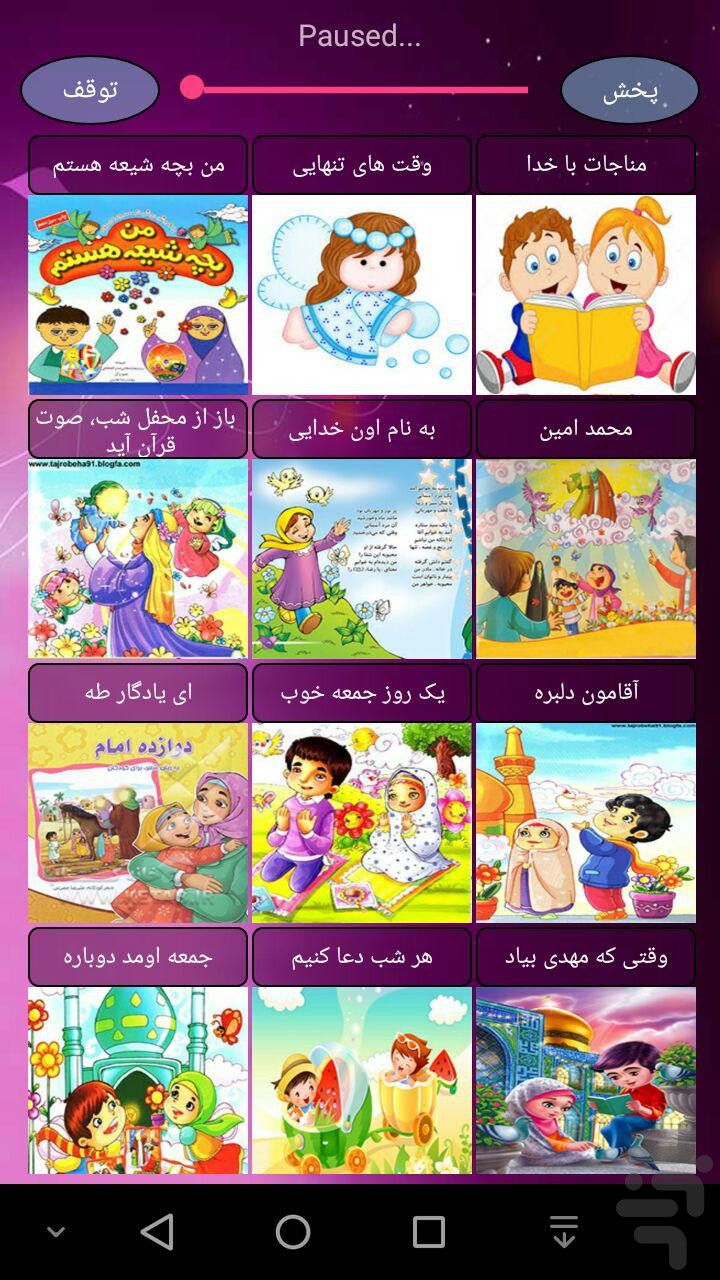Viewport: 720px width, 1280px height.
Task: Select the وقت های تنهایی track
Action: [362, 164]
